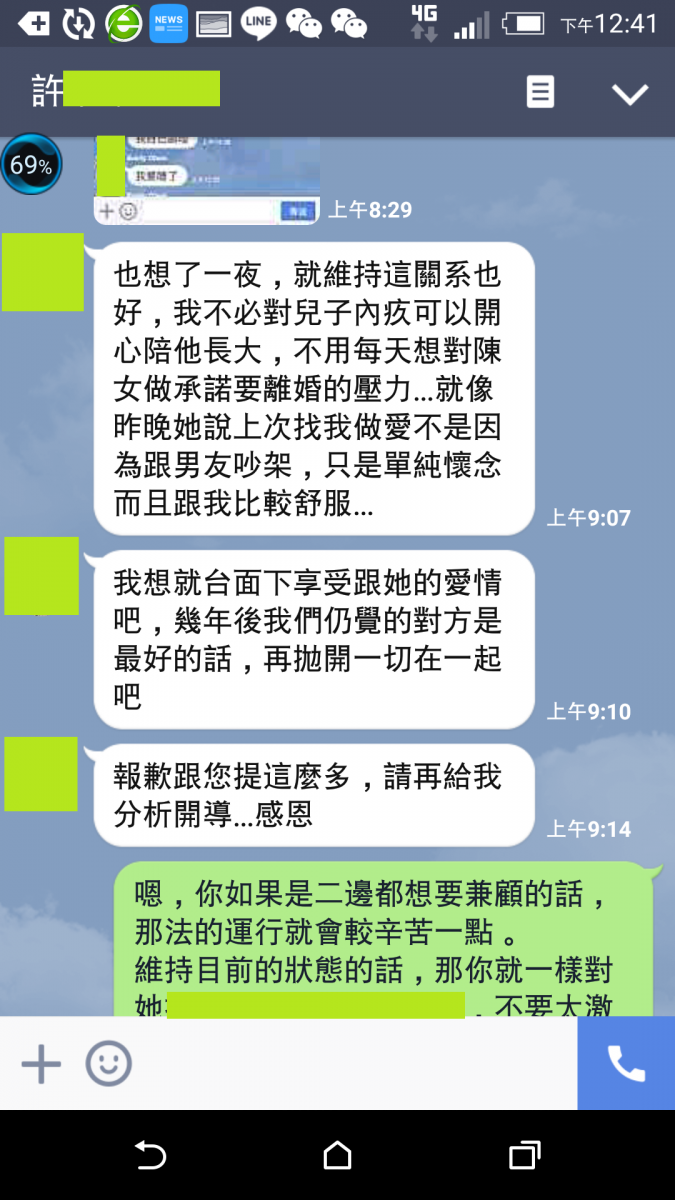The height and width of the screenshot is (1200, 675).
Task: Start a voice call with phone button
Action: [626, 1064]
